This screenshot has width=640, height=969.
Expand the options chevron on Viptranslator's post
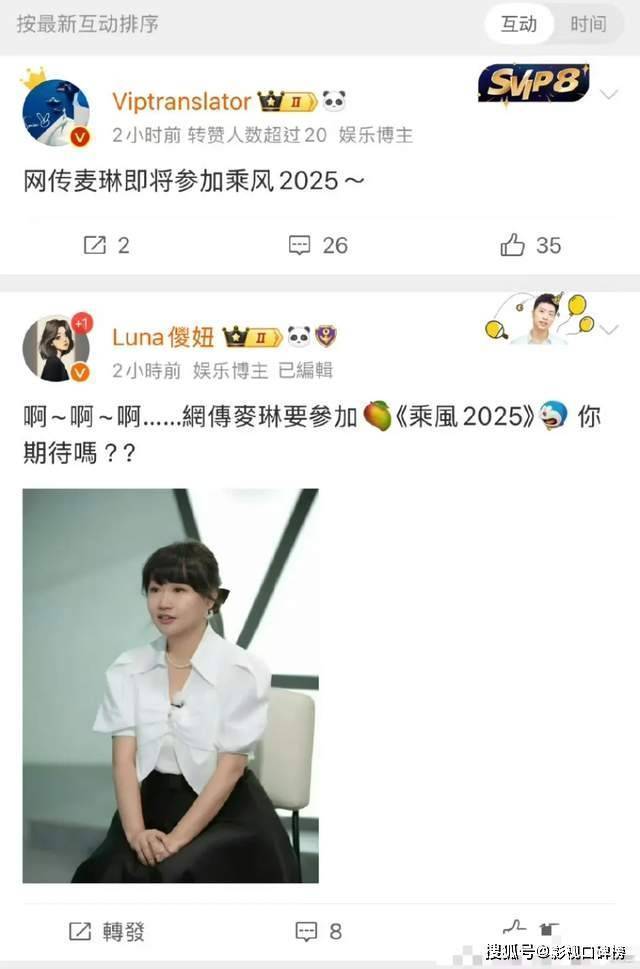coord(608,93)
